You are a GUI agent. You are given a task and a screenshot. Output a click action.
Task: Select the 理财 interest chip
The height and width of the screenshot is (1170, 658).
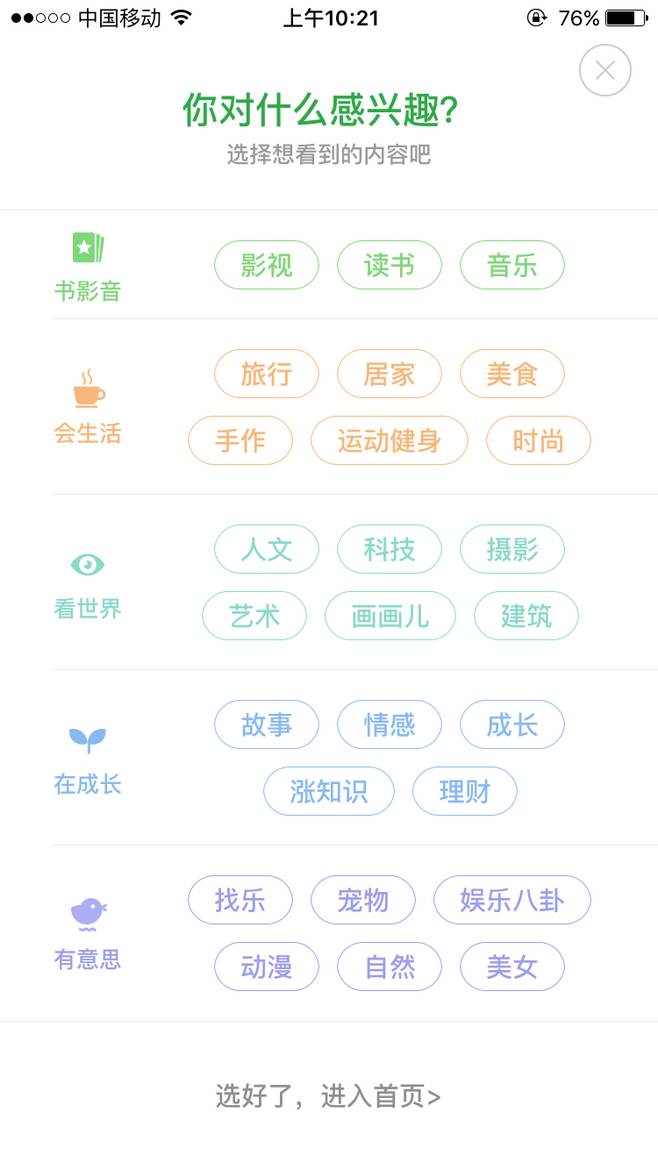(x=465, y=792)
